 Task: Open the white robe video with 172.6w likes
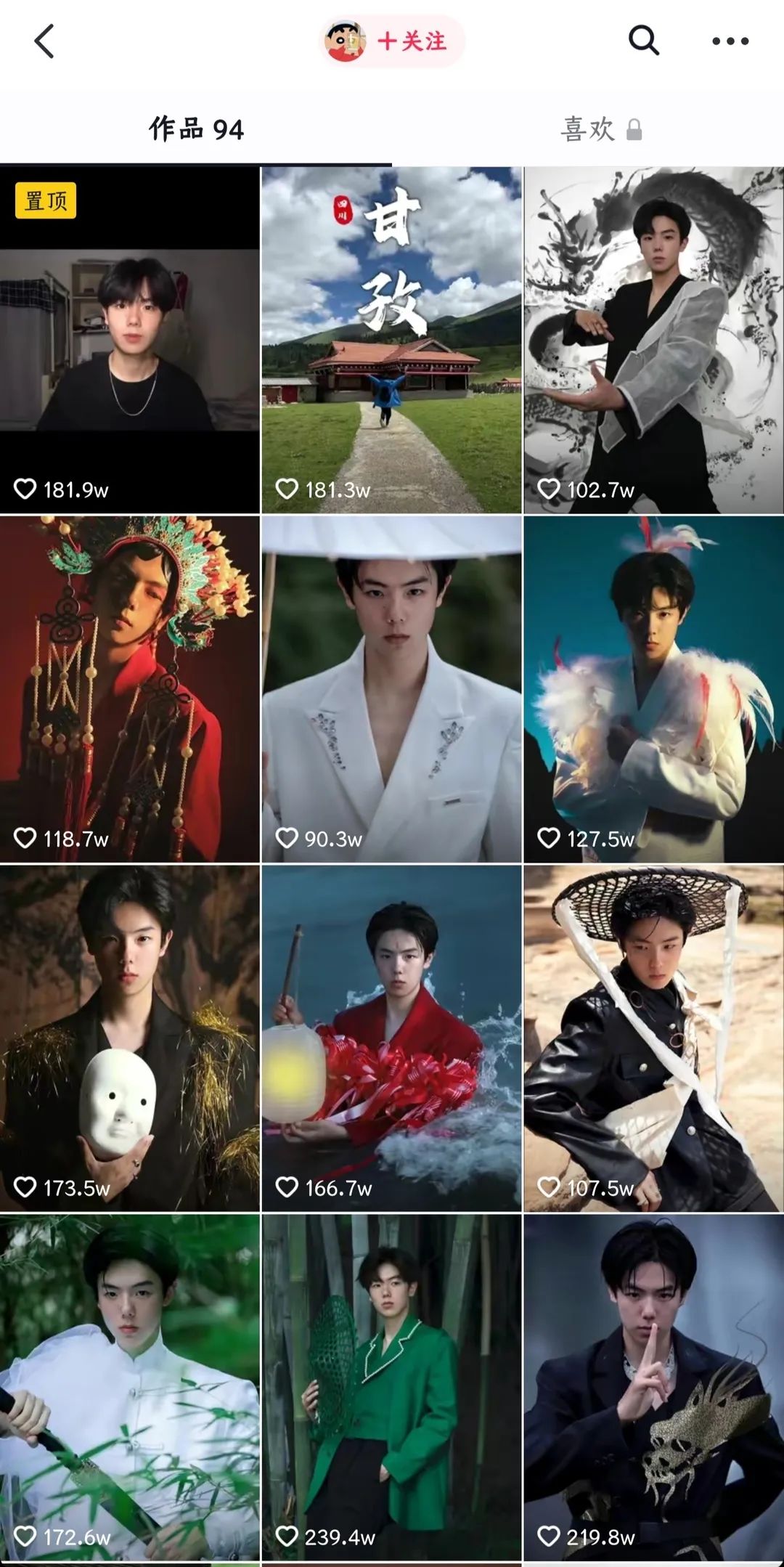(129, 1385)
